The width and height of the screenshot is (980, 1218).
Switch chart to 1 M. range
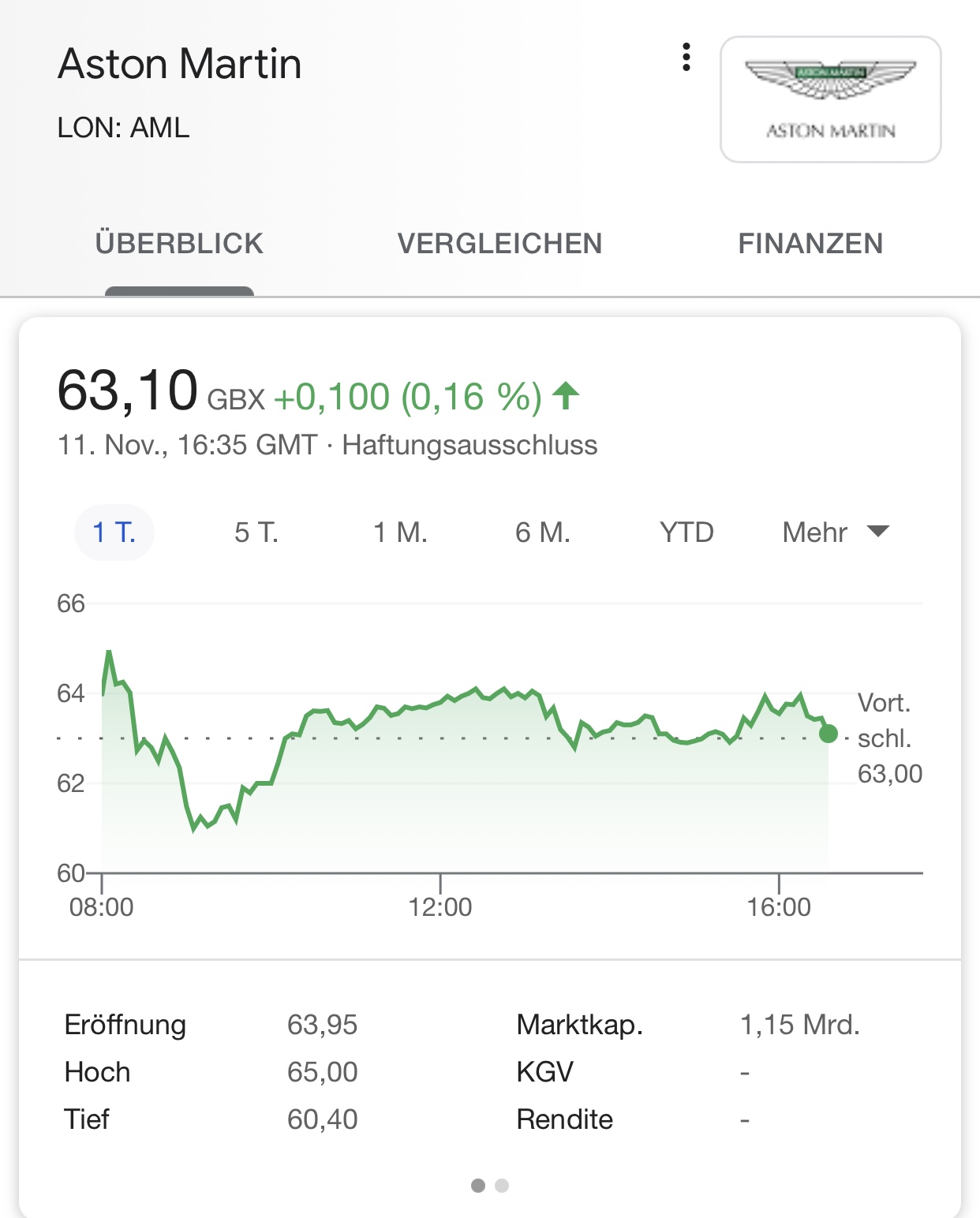coord(400,532)
